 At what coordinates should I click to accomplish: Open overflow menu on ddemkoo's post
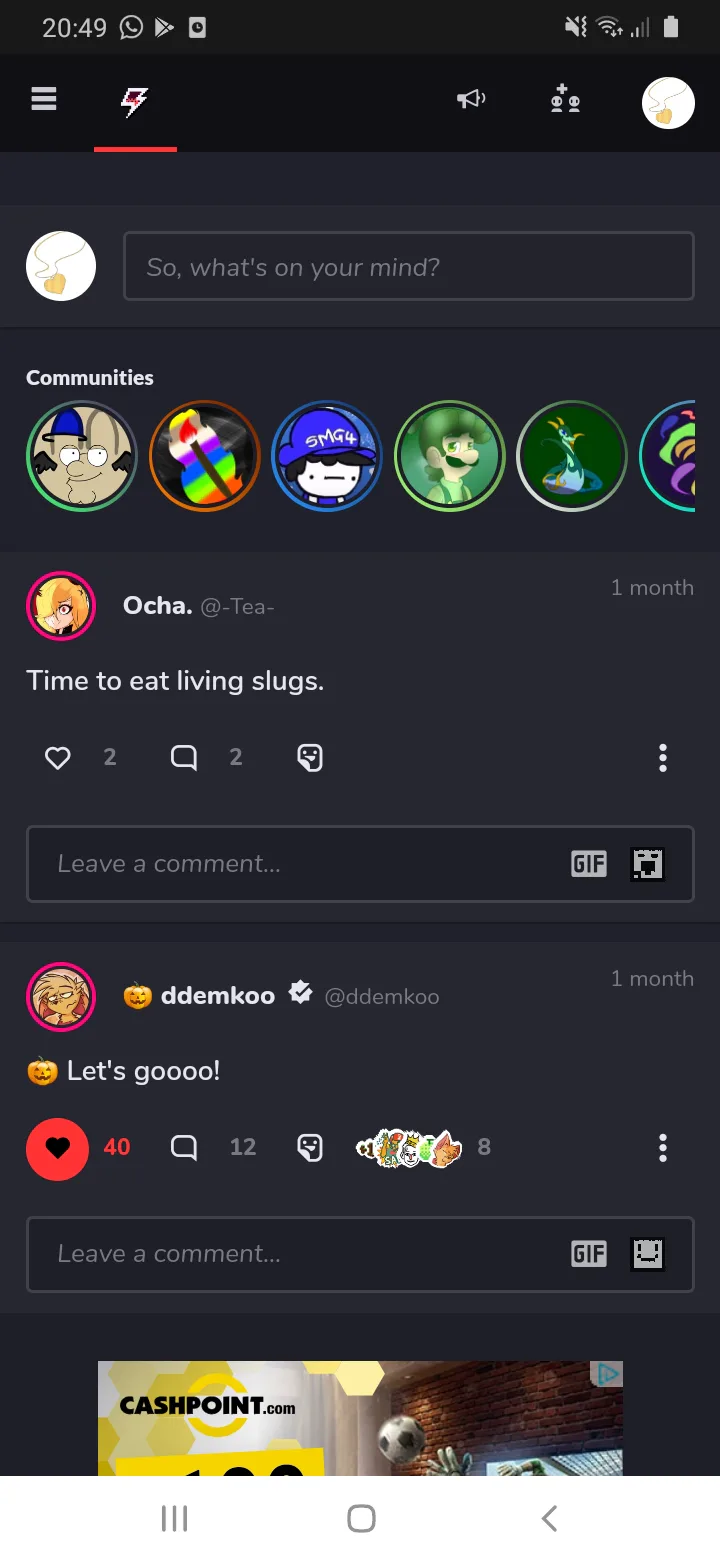(x=662, y=1148)
